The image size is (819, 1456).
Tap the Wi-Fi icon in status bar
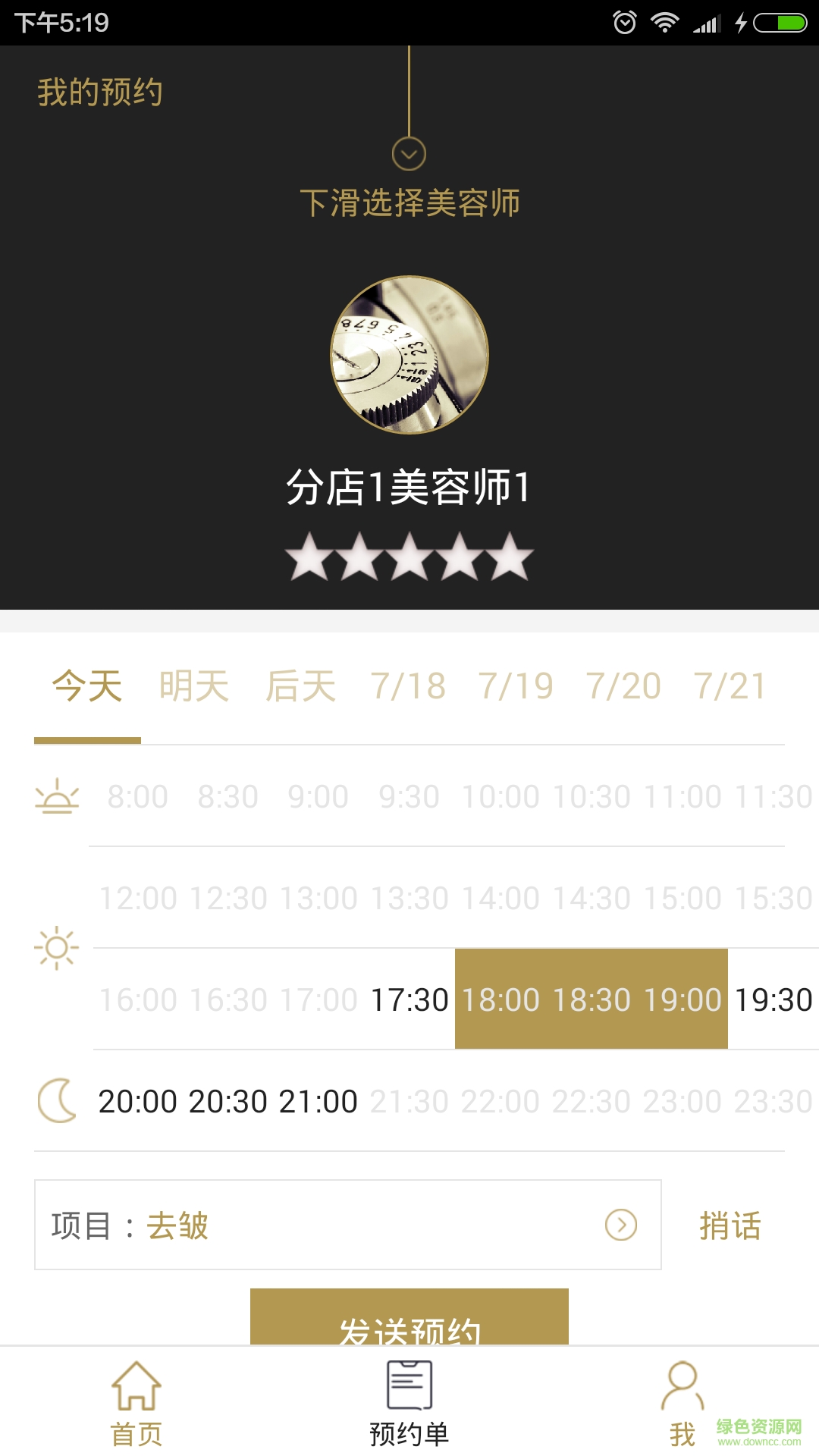pos(665,21)
